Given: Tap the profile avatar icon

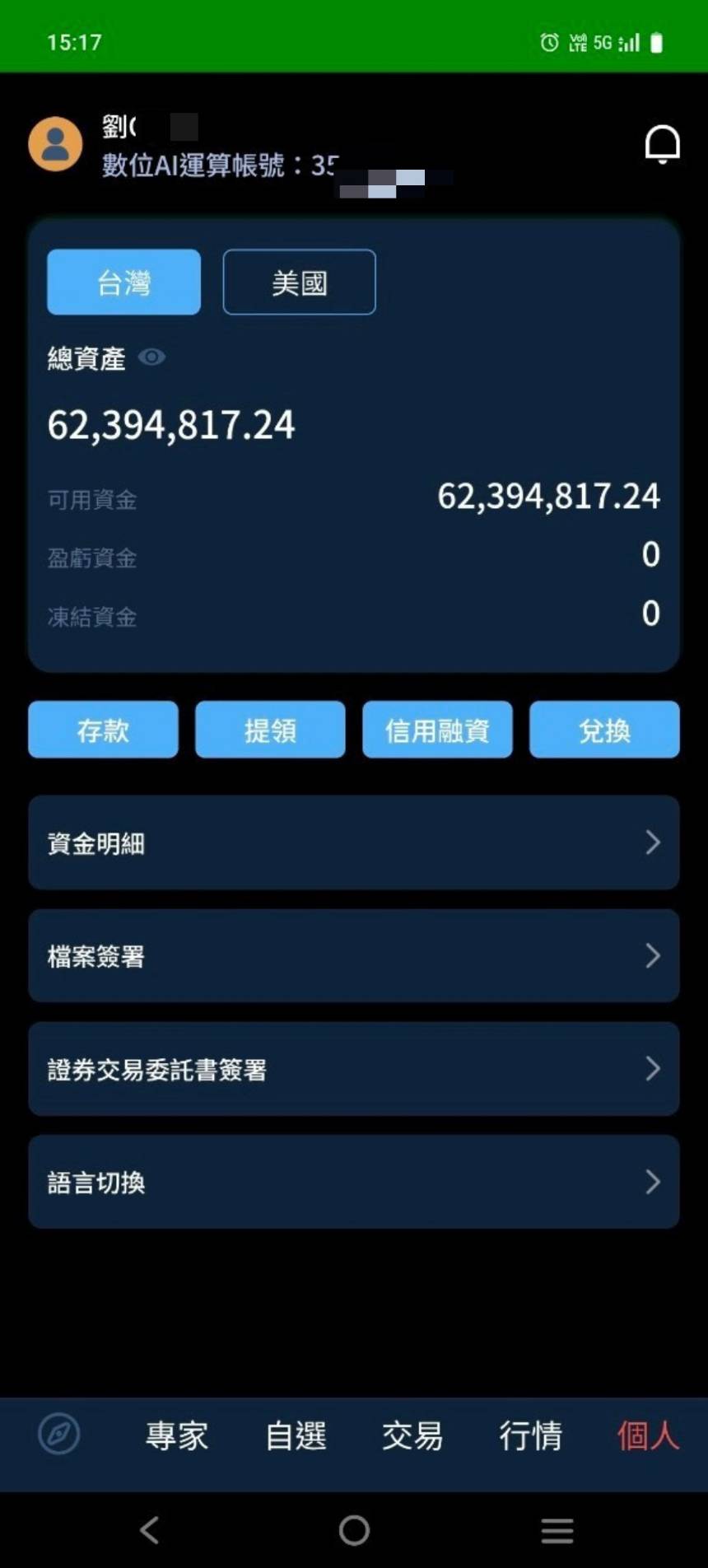Looking at the screenshot, I should coord(55,144).
